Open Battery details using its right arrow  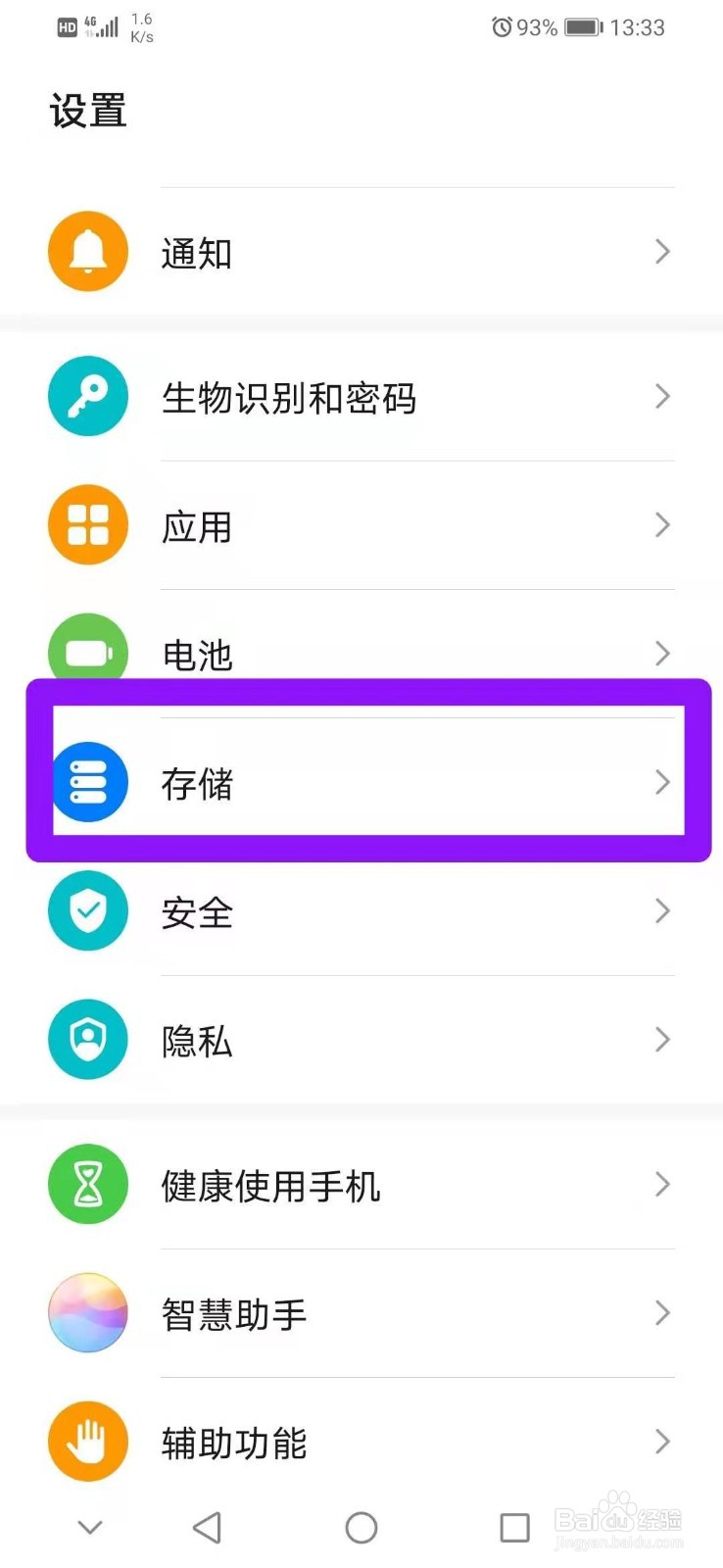click(661, 653)
